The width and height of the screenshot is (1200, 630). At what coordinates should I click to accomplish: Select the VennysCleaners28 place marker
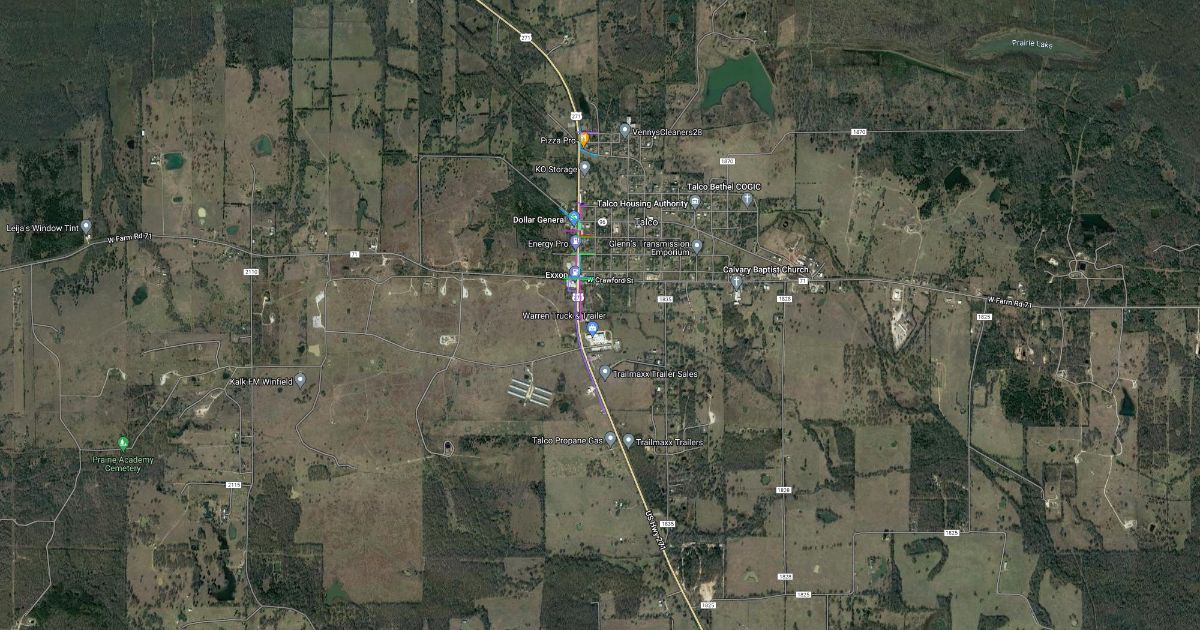pos(625,130)
